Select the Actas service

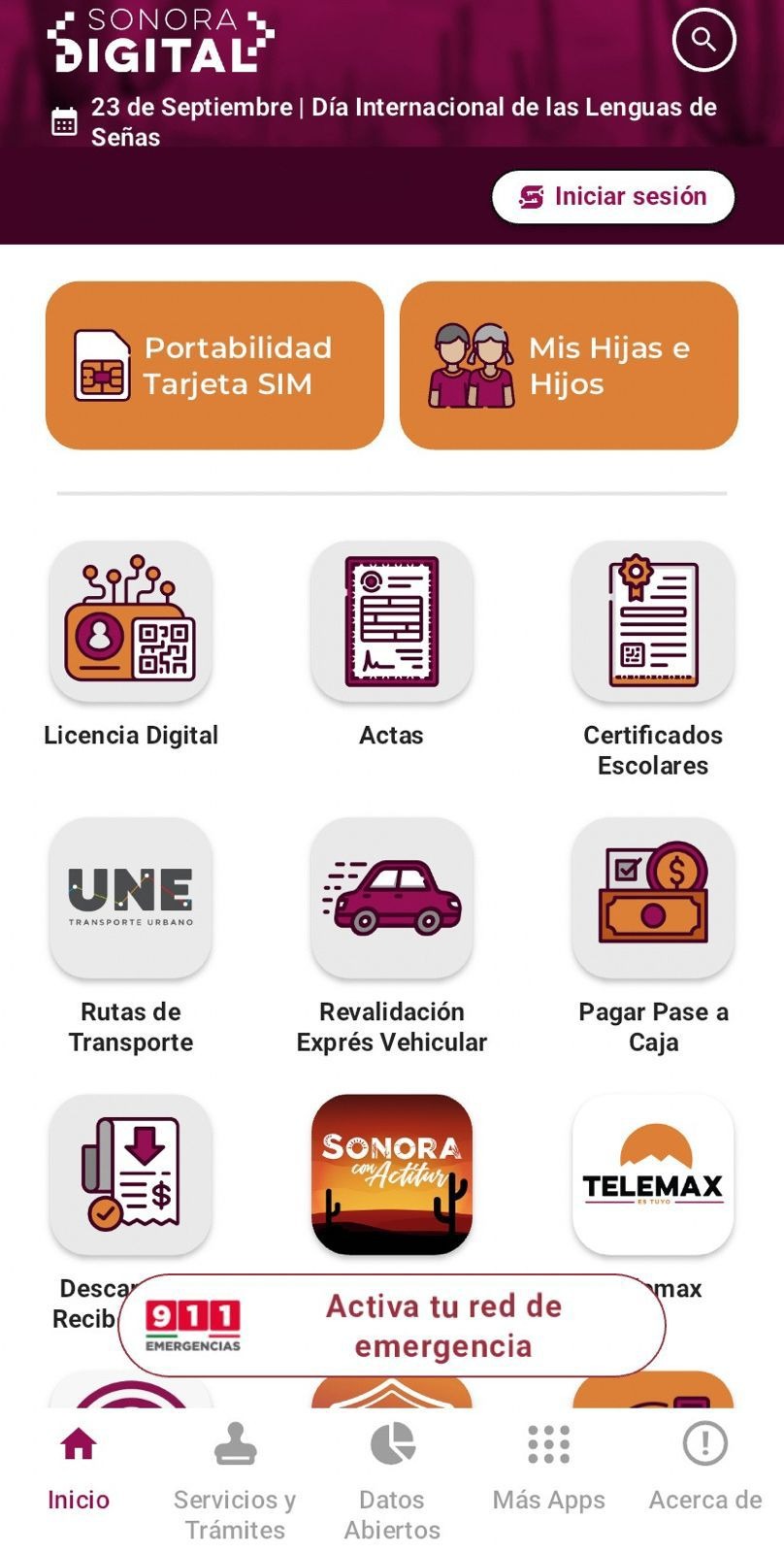coord(392,621)
